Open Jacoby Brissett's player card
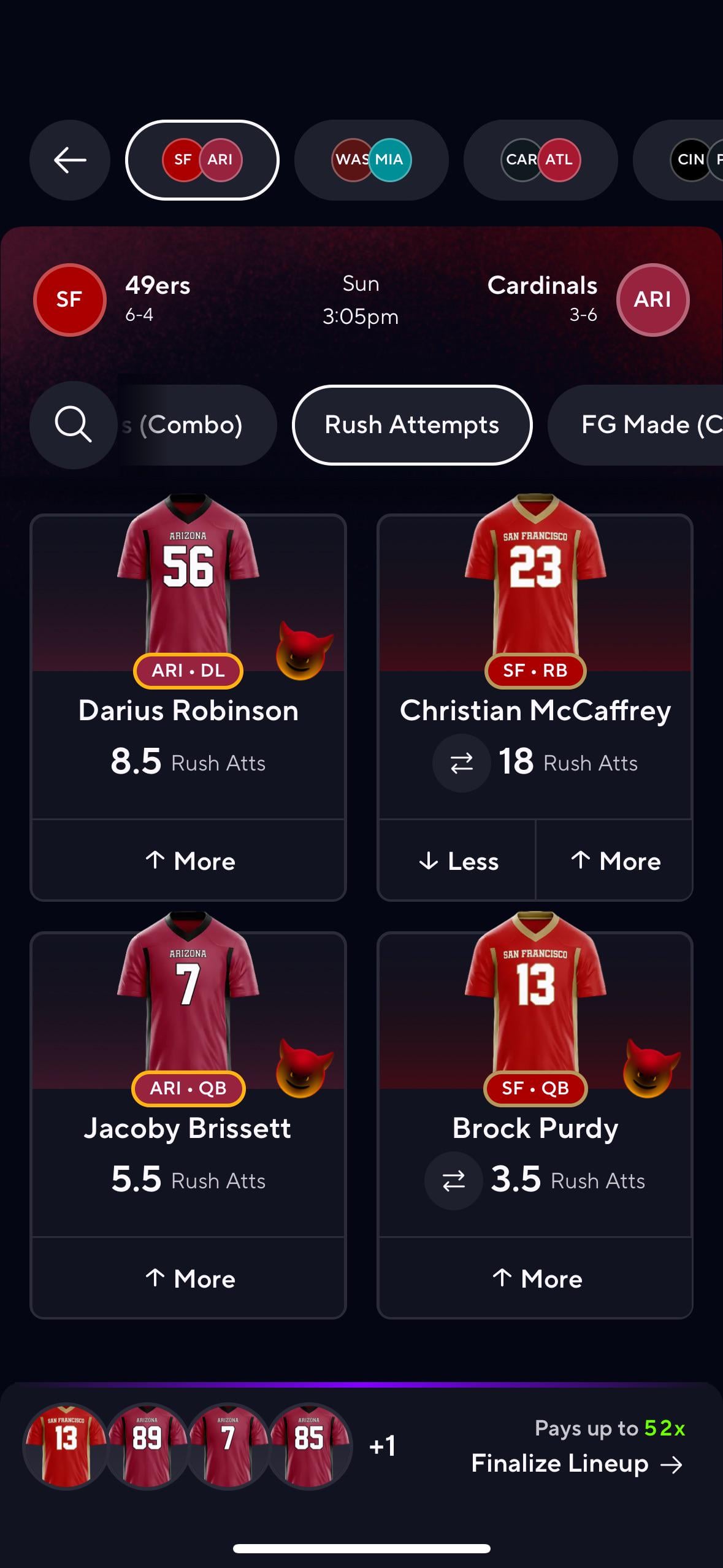Image resolution: width=723 pixels, height=1568 pixels. 188,1128
